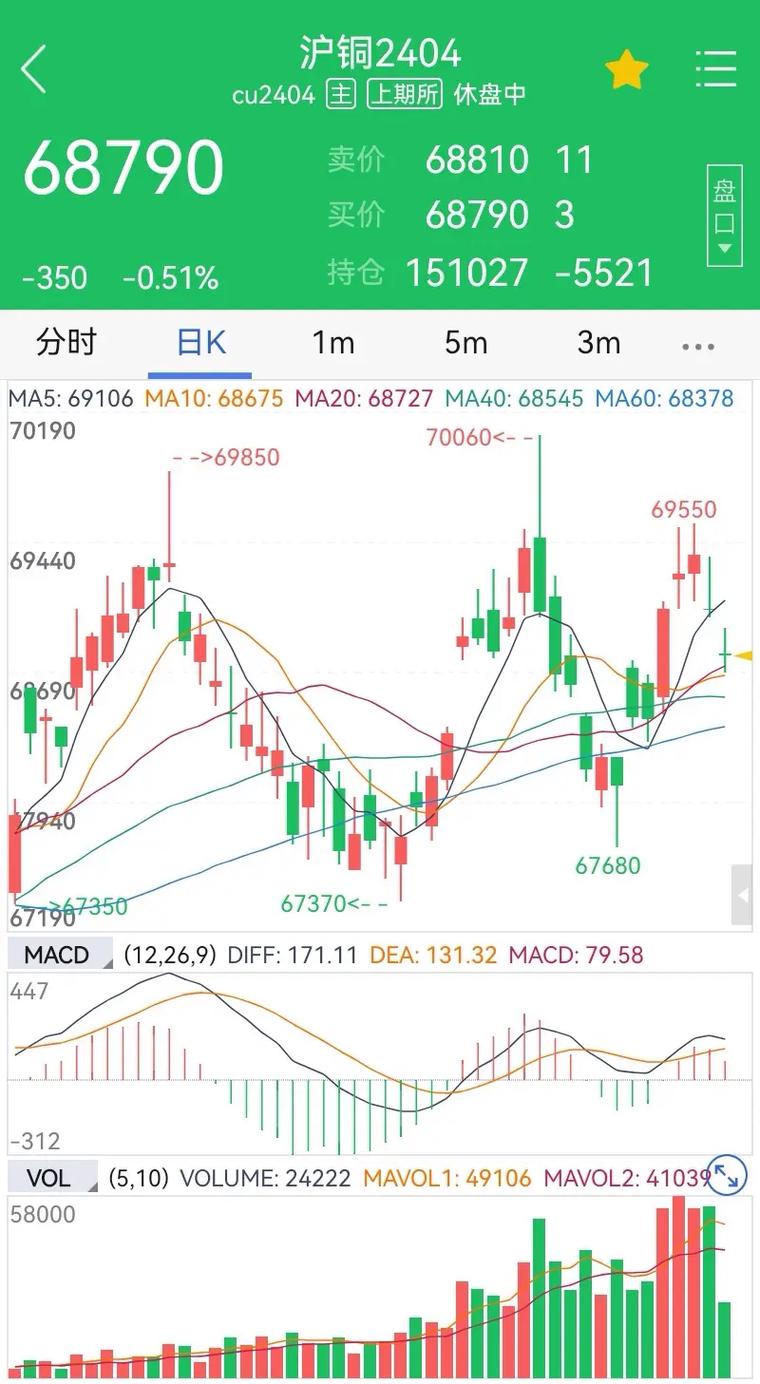The height and width of the screenshot is (1384, 760).
Task: Select the 1m chart tab
Action: click(333, 342)
